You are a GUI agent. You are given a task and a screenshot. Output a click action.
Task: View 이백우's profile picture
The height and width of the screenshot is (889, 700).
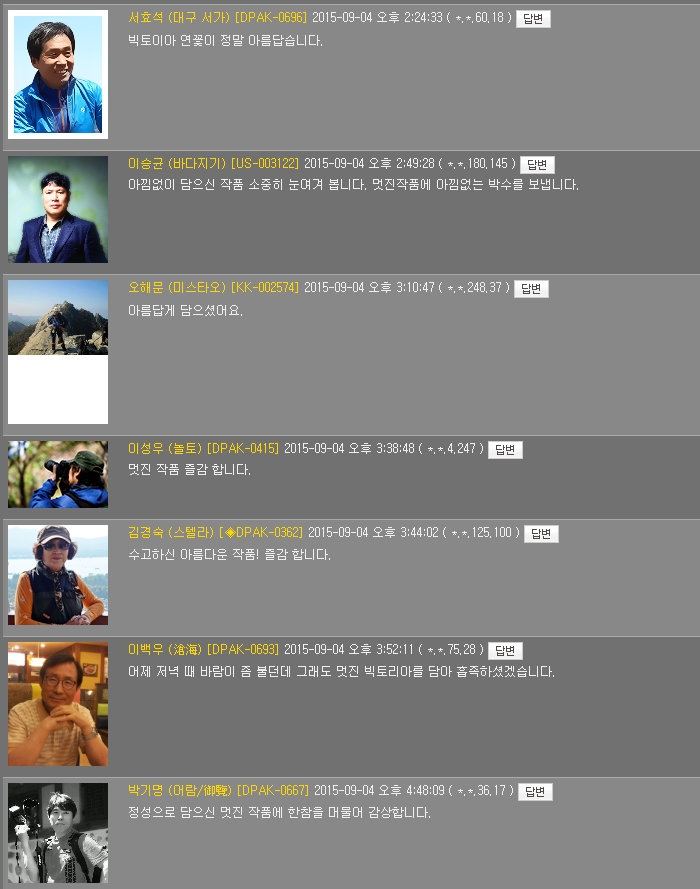pyautogui.click(x=58, y=704)
